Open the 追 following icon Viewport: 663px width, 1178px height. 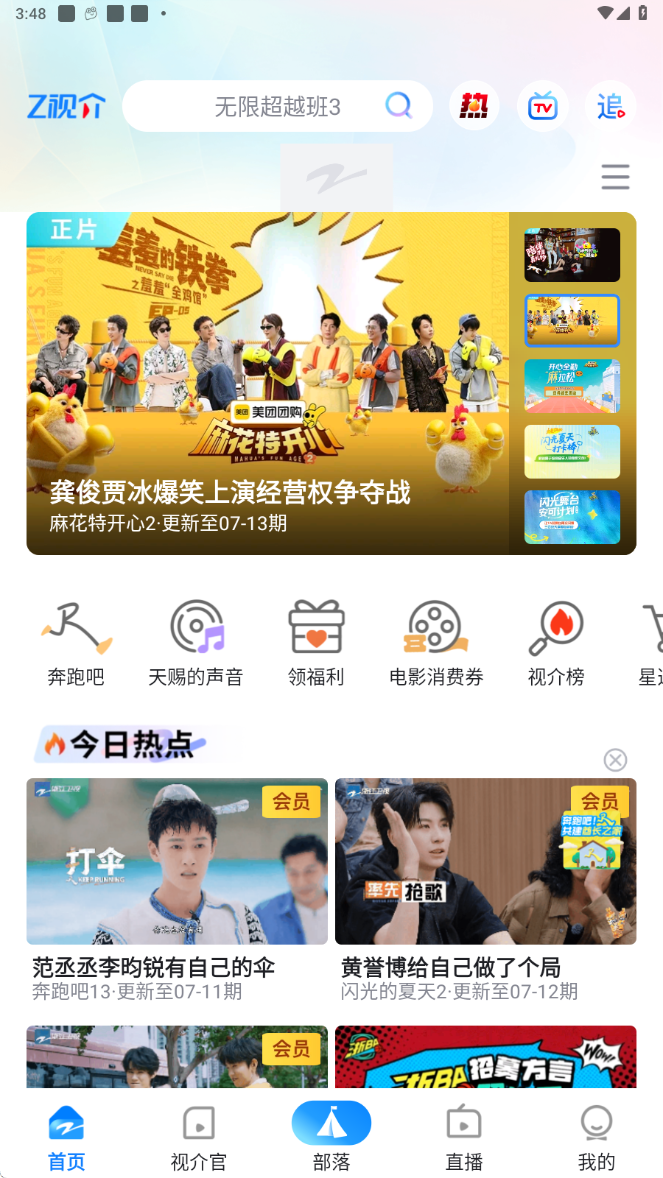click(x=610, y=106)
